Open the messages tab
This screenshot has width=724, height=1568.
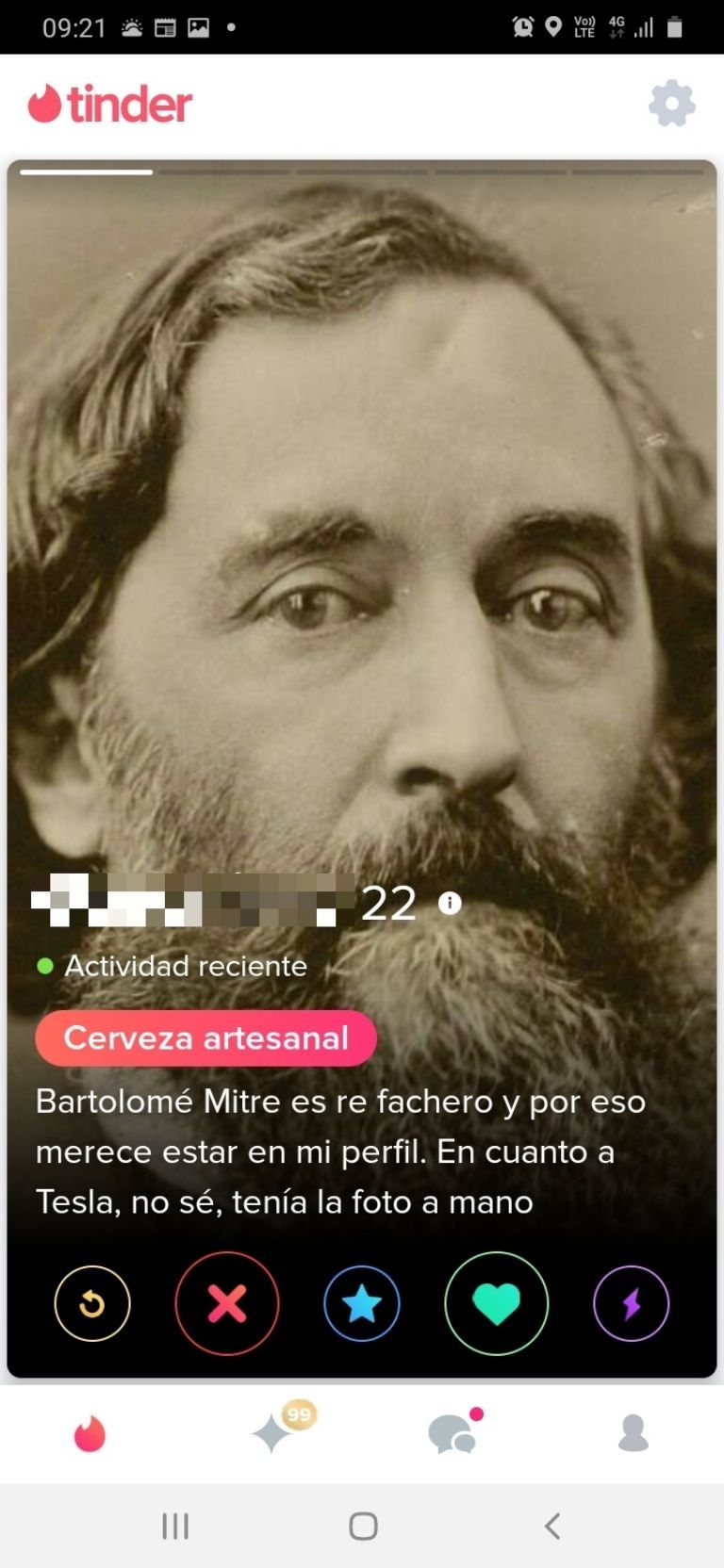(452, 1433)
